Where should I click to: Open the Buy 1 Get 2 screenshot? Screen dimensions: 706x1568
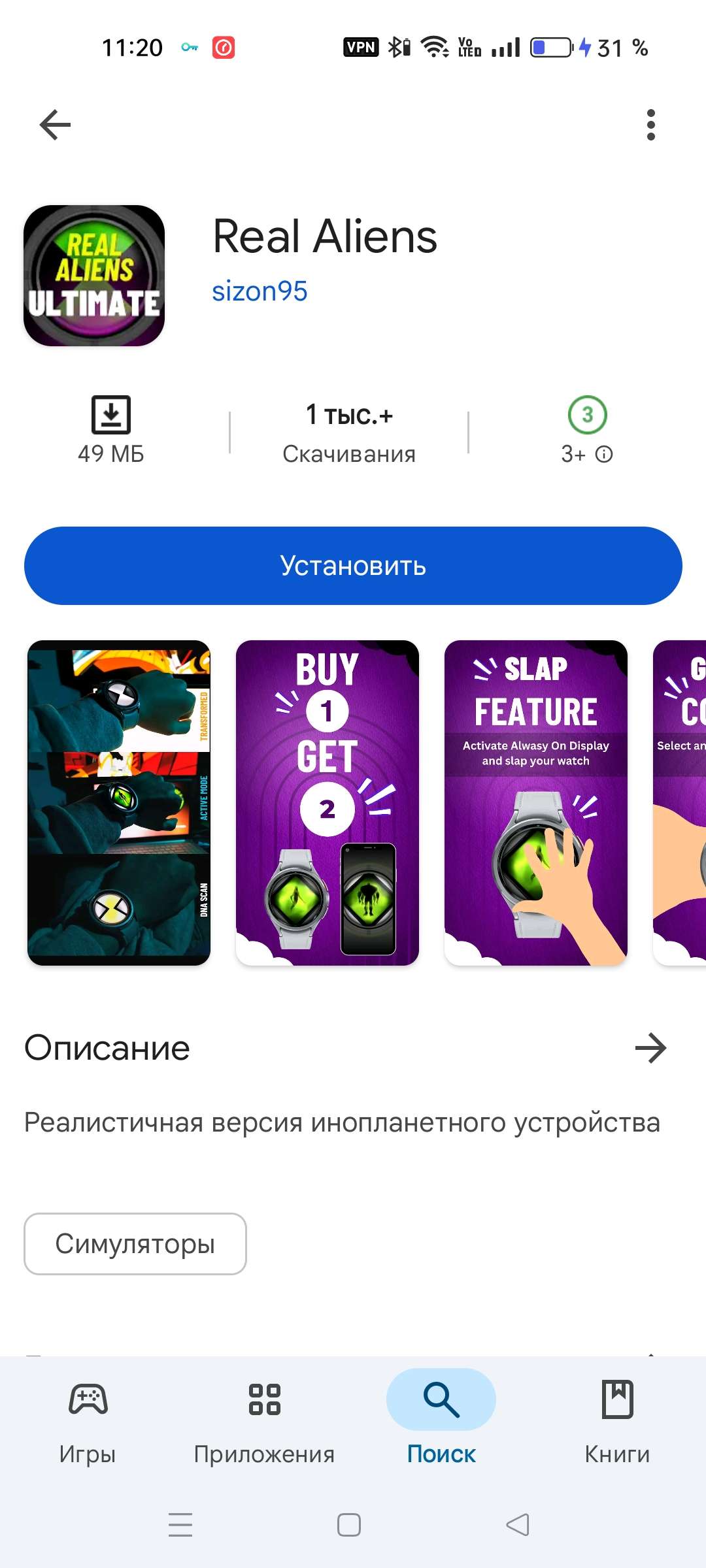327,802
